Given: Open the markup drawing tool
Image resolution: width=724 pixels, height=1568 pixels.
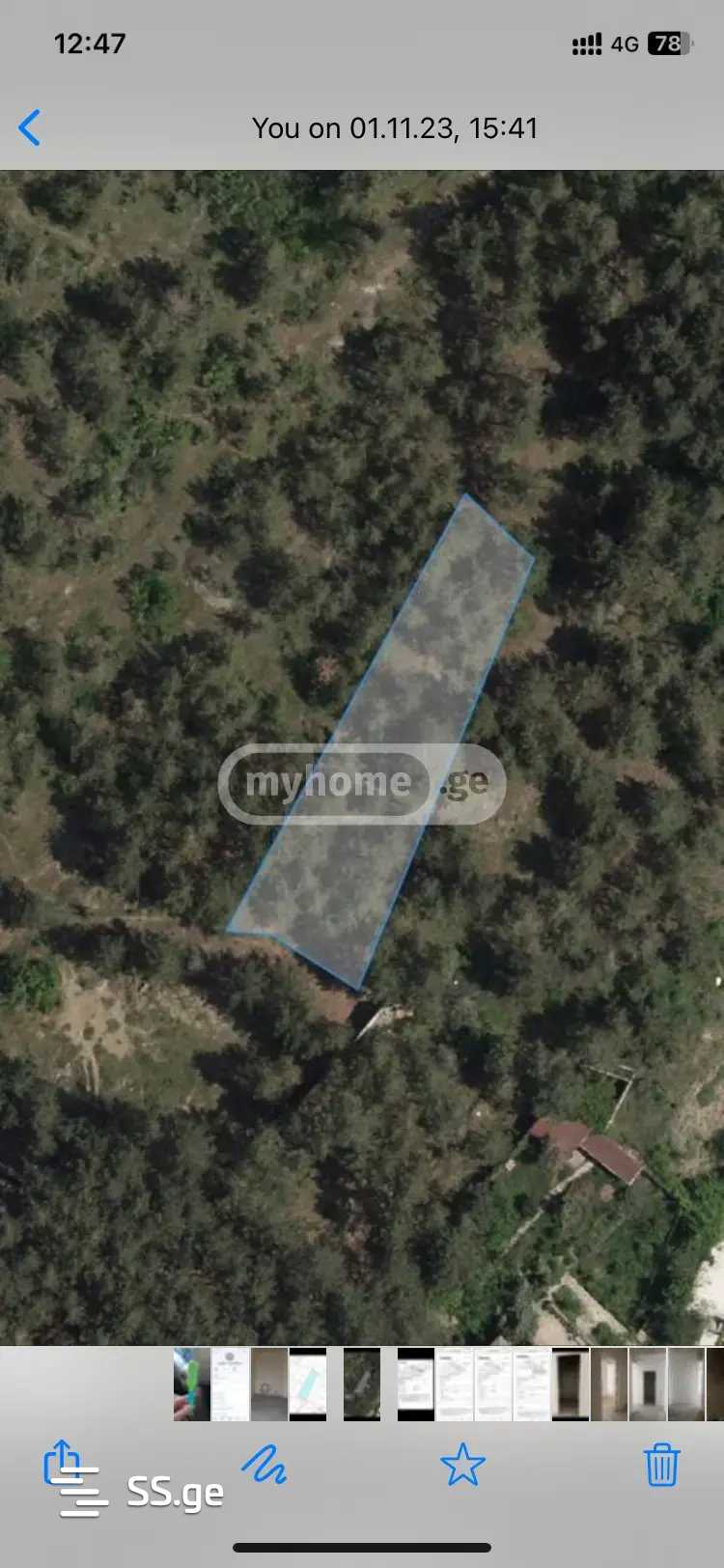Looking at the screenshot, I should pos(264,1465).
